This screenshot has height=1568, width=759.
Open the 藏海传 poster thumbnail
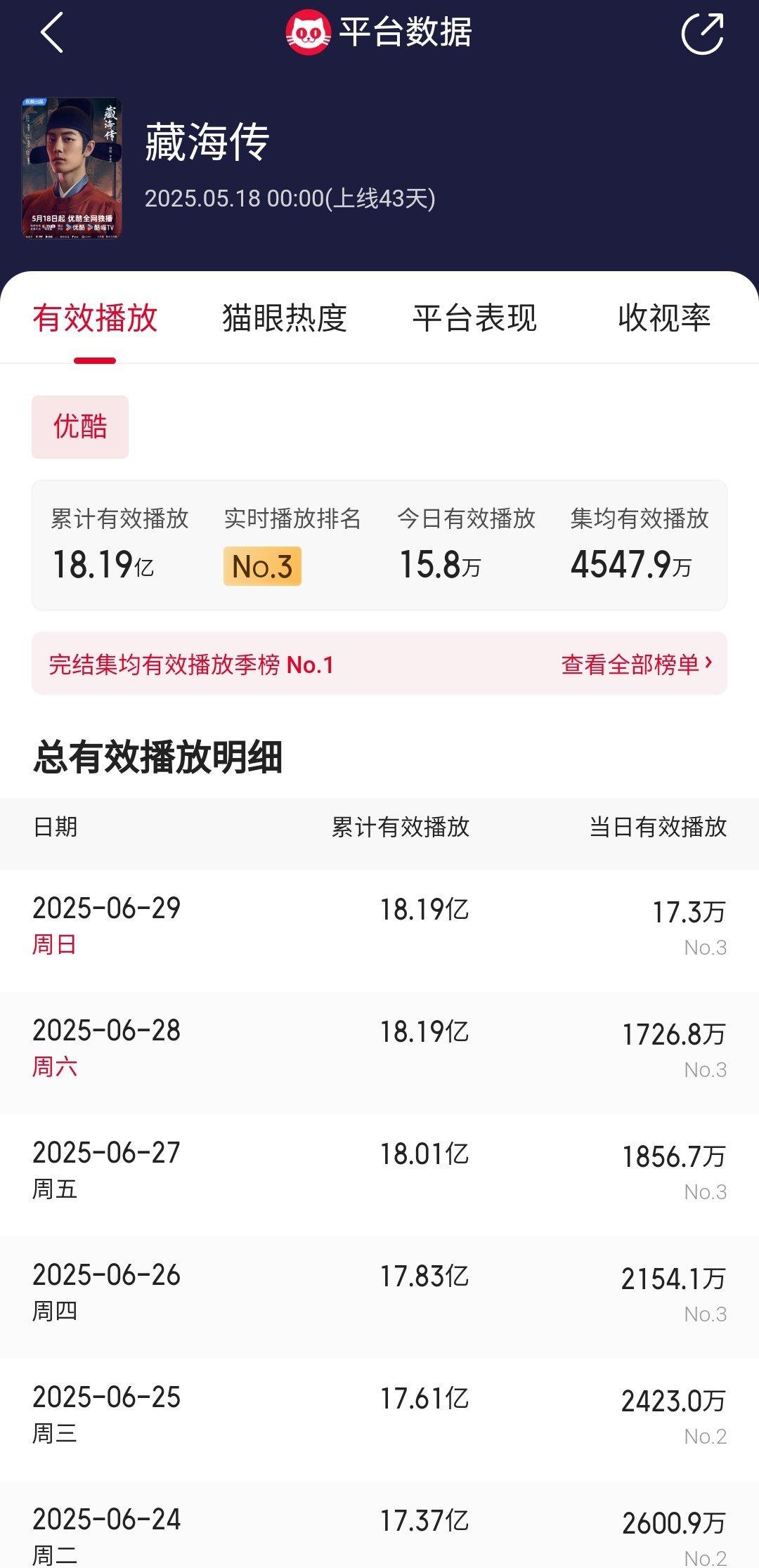point(72,168)
